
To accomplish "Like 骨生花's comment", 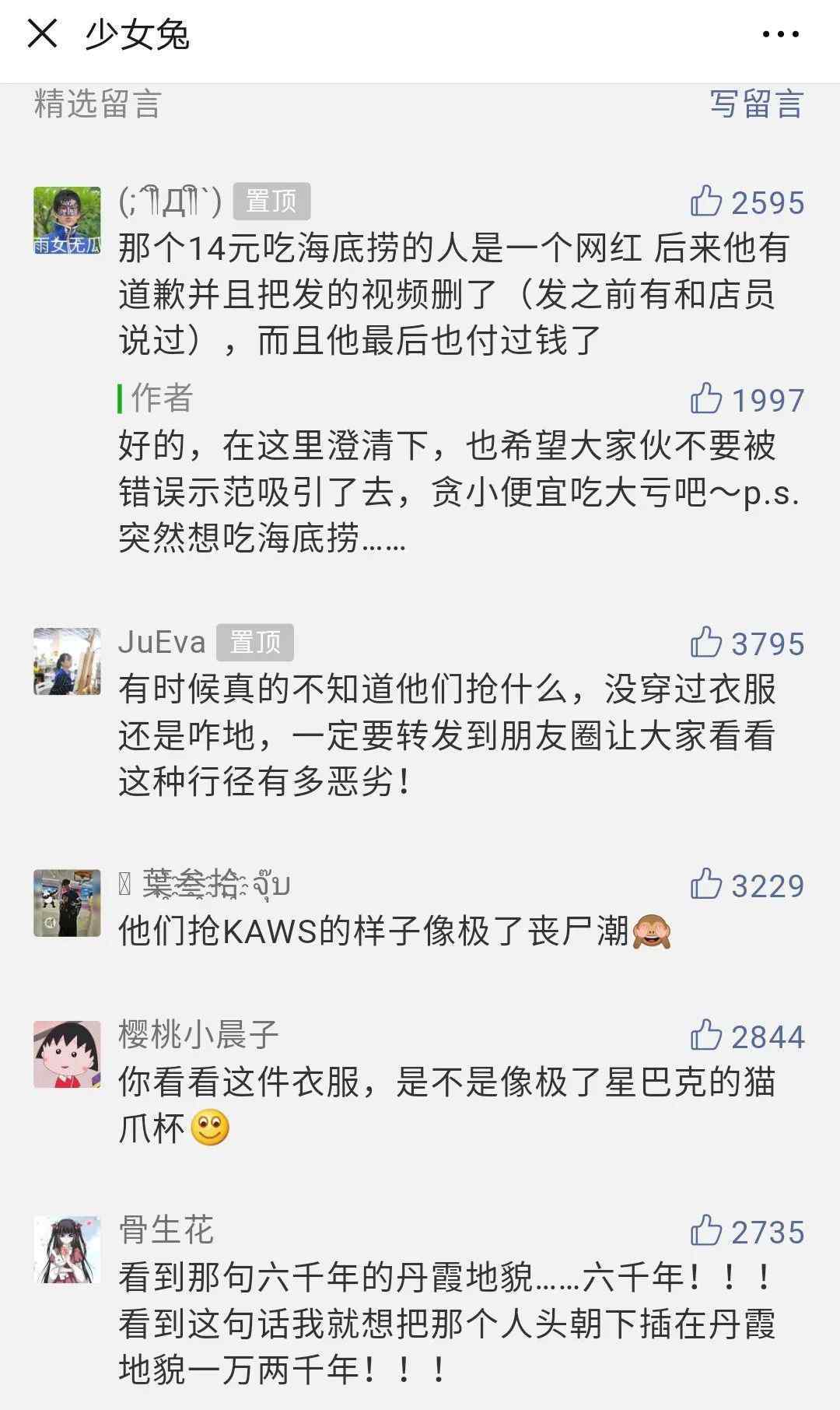I will click(x=747, y=1232).
